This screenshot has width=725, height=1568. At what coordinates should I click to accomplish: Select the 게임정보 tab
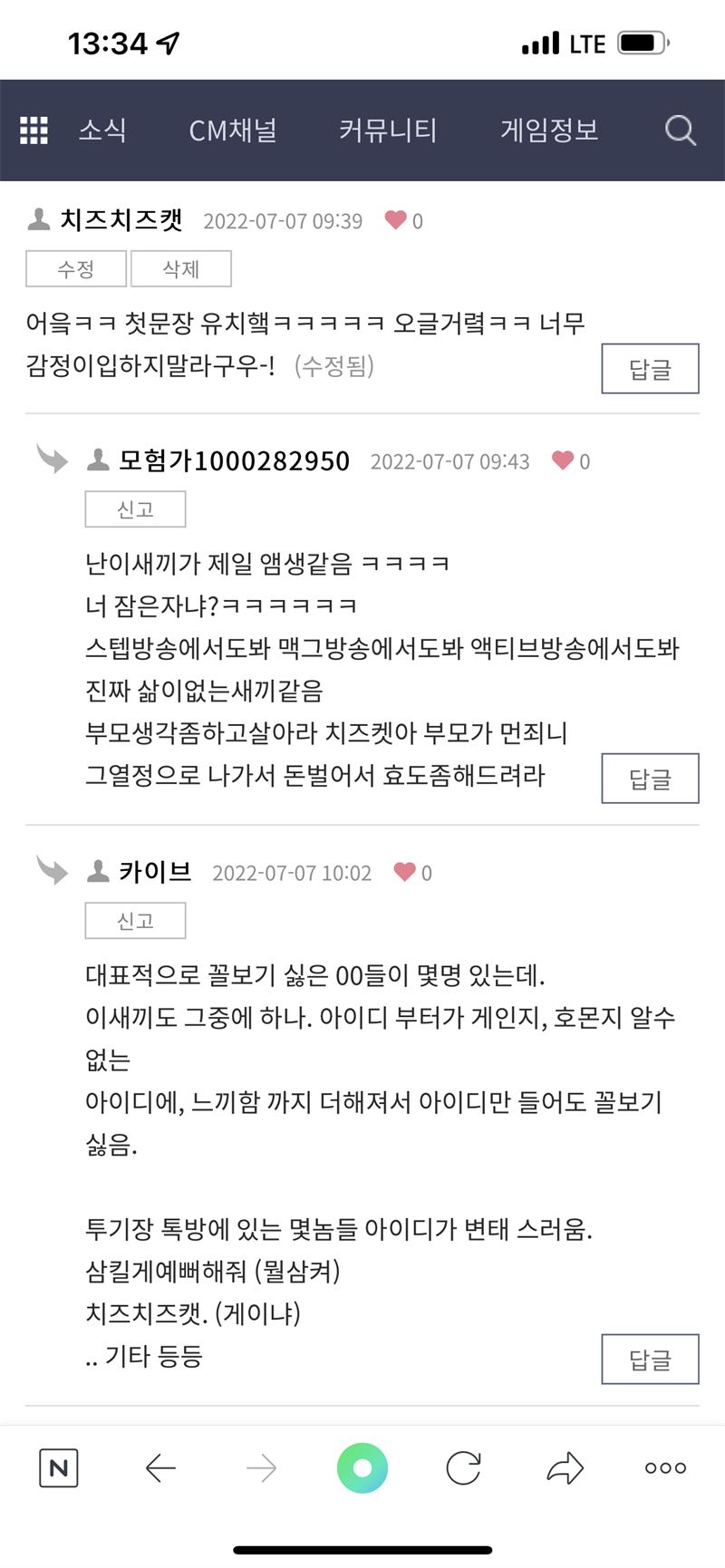point(549,131)
